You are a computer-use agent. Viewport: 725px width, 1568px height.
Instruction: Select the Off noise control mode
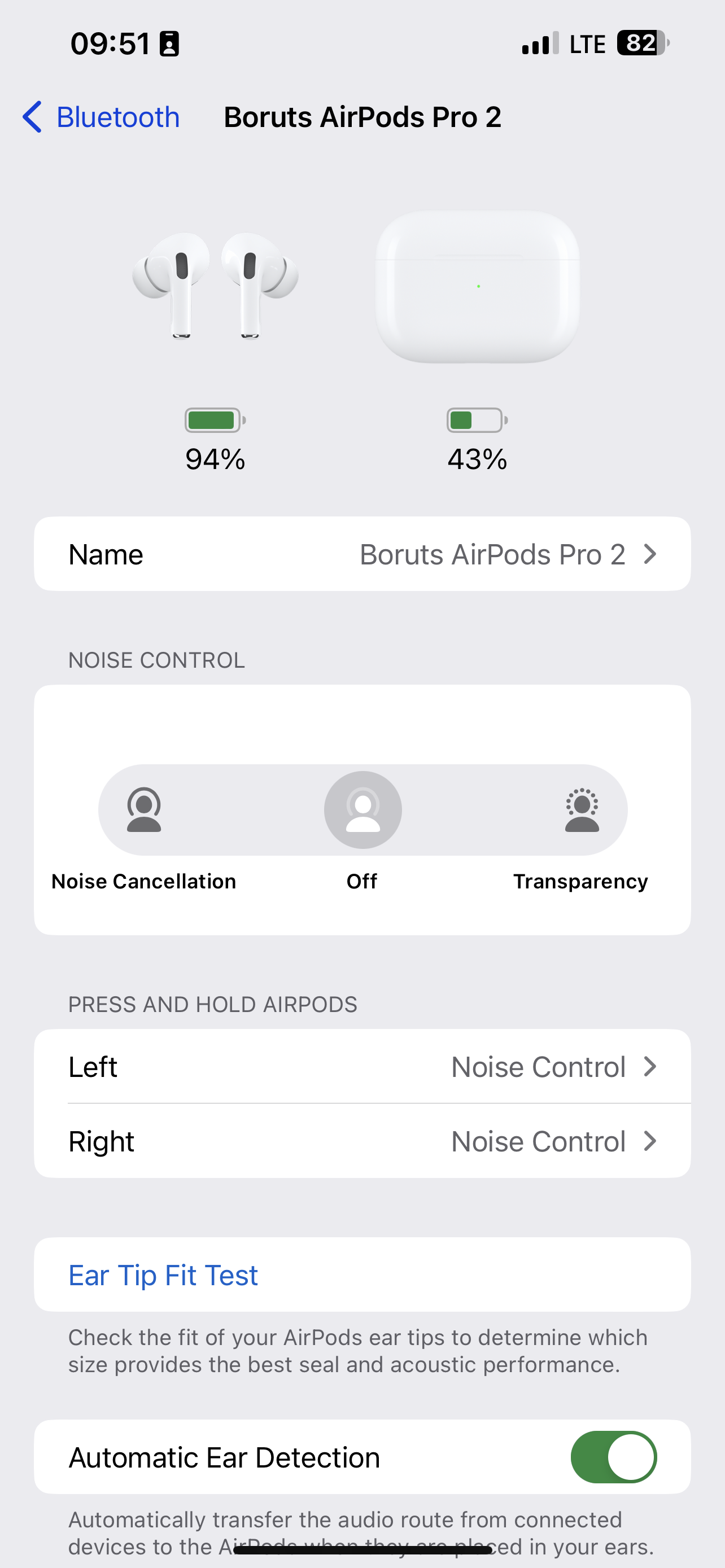(x=363, y=810)
